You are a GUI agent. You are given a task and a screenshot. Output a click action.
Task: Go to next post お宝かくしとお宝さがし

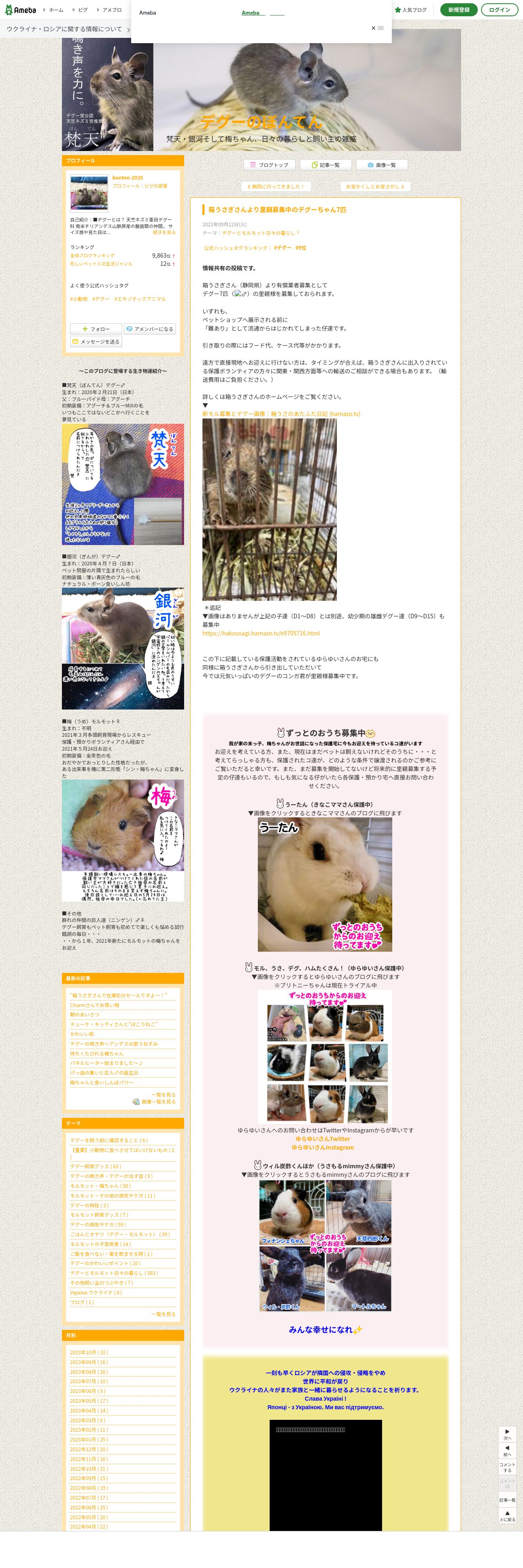[x=374, y=186]
